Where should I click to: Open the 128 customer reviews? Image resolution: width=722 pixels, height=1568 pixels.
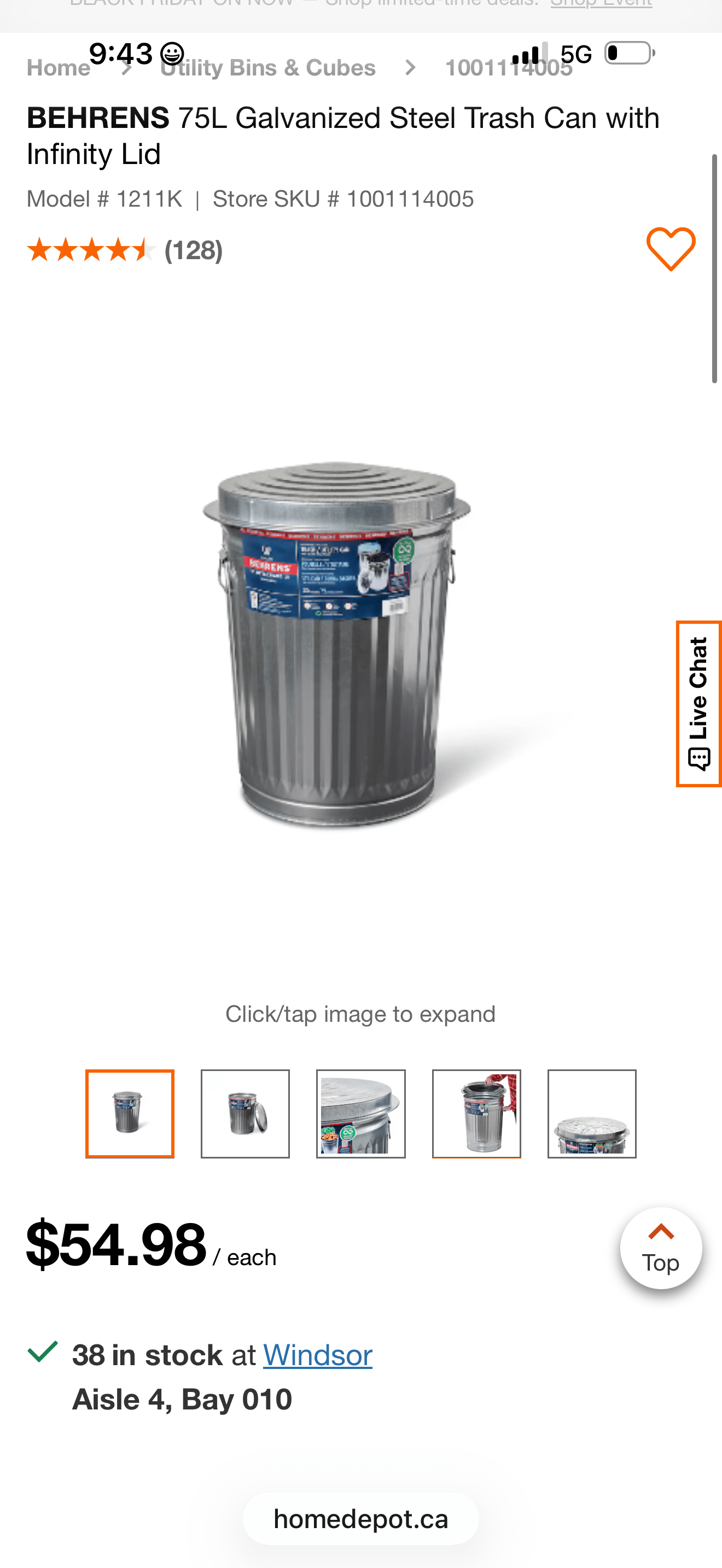coord(193,250)
